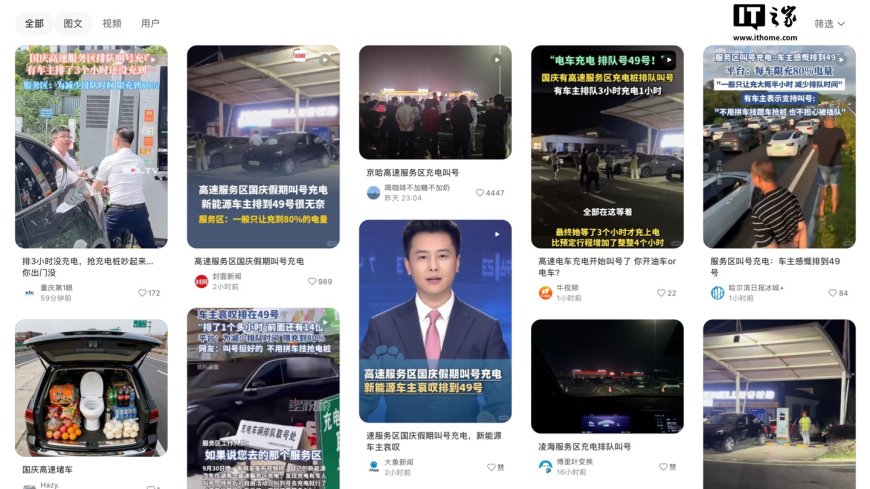This screenshot has width=870, height=489.
Task: Open the 大象新闻 news anchor video card
Action: (435, 321)
